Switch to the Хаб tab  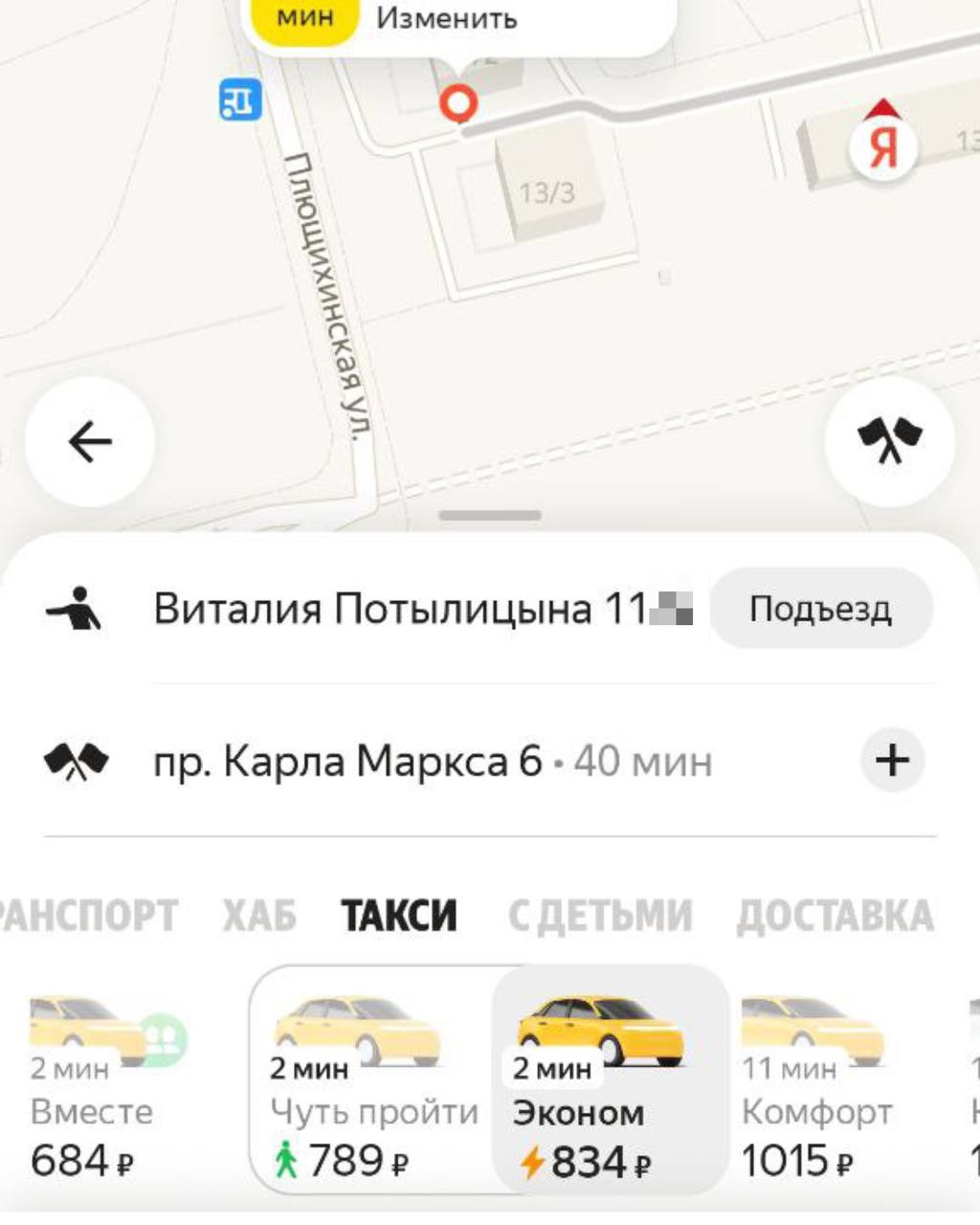259,916
